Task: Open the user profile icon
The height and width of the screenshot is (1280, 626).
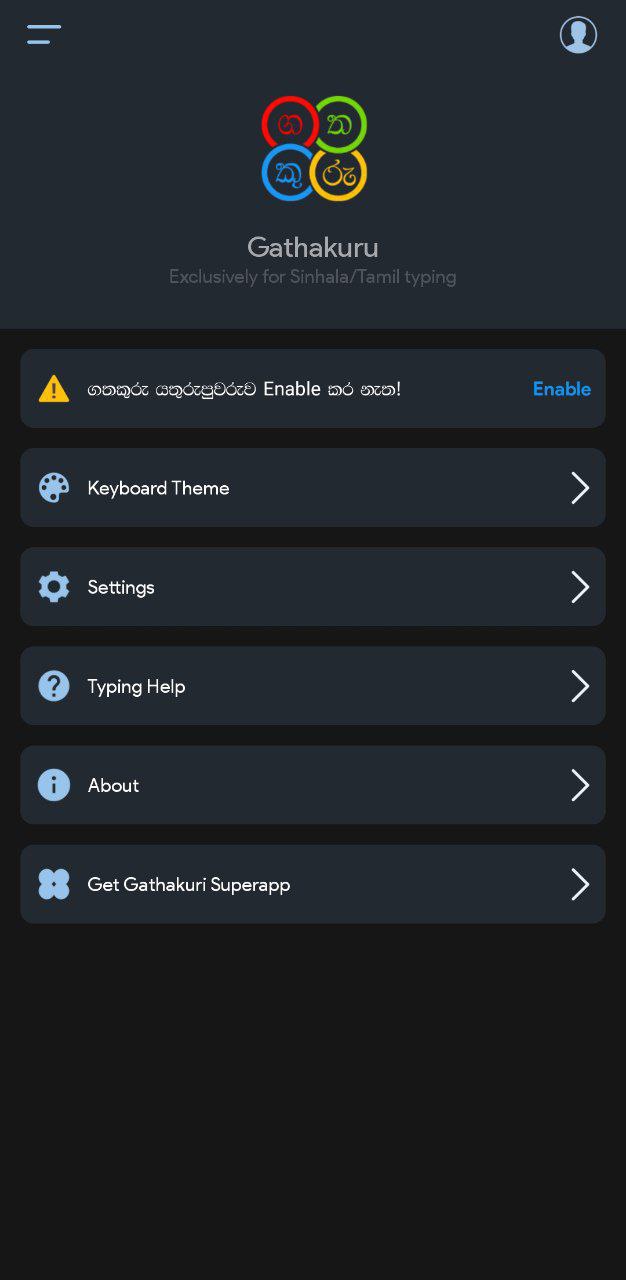Action: [x=578, y=35]
